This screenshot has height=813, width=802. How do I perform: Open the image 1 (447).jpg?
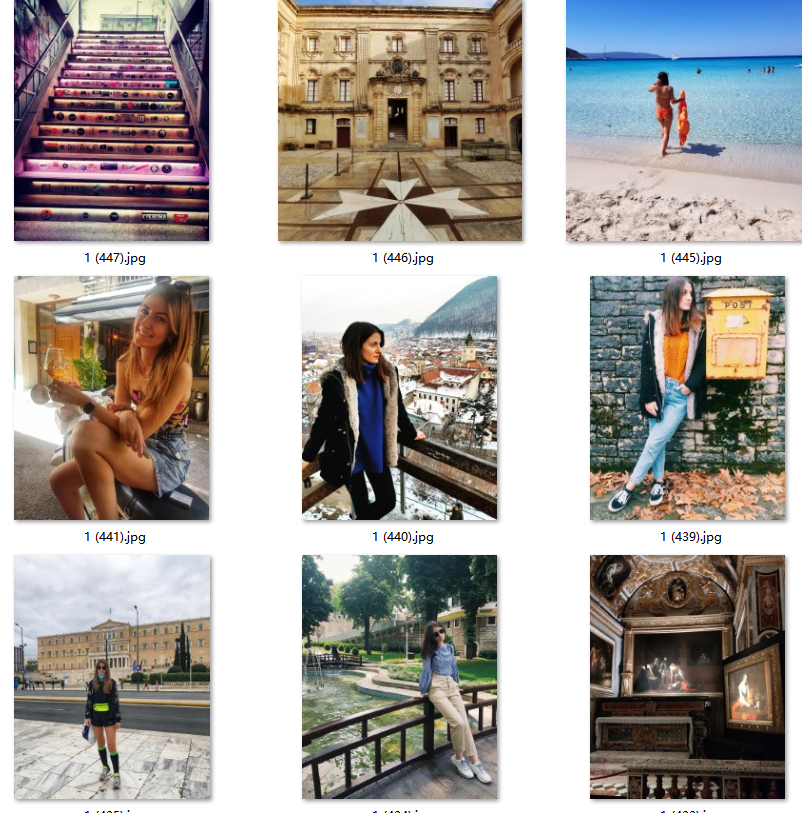click(x=111, y=120)
